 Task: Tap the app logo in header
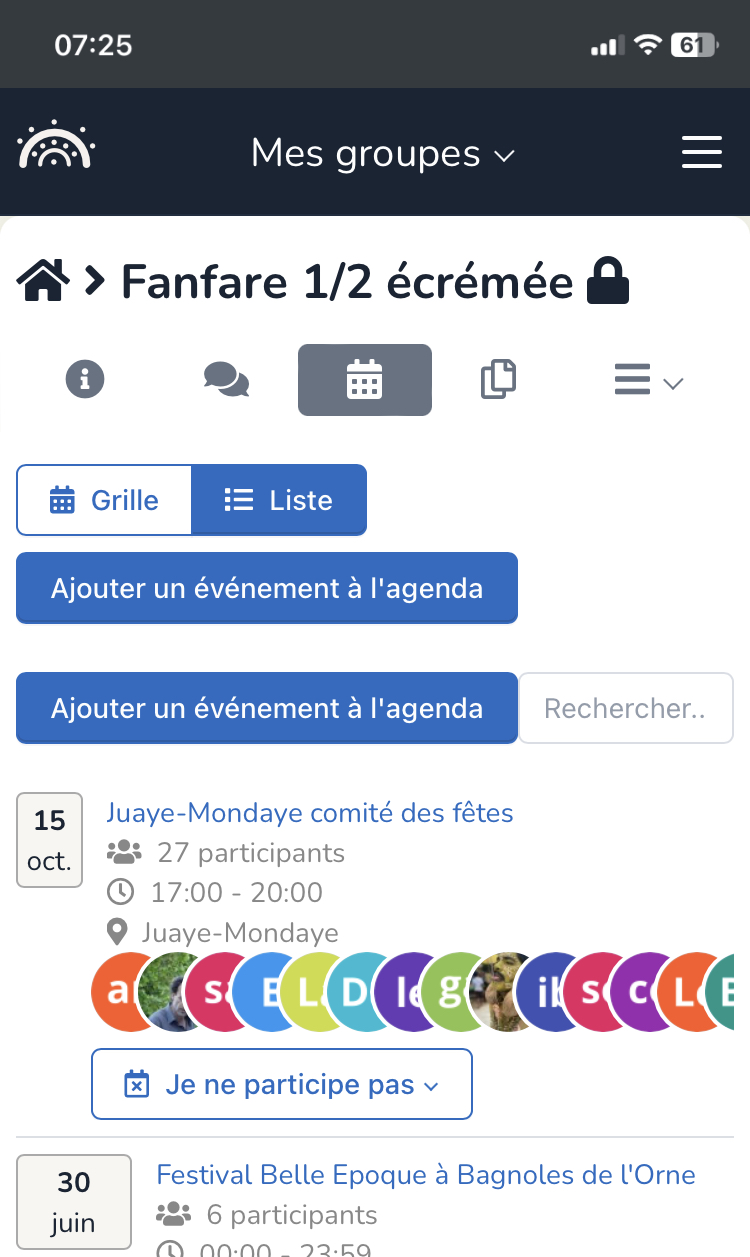(x=56, y=147)
